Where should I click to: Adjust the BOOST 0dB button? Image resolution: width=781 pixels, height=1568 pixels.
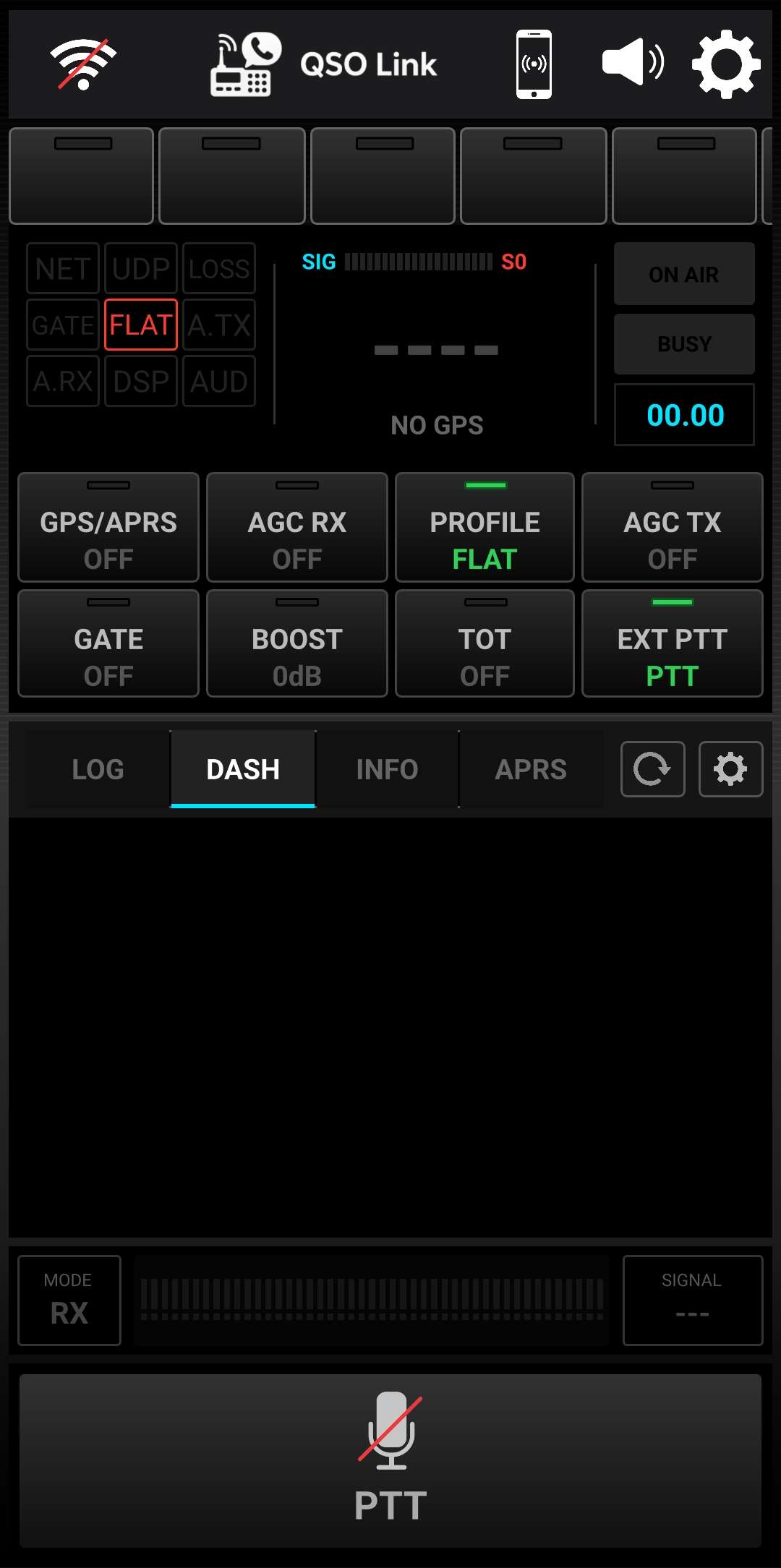coord(297,644)
